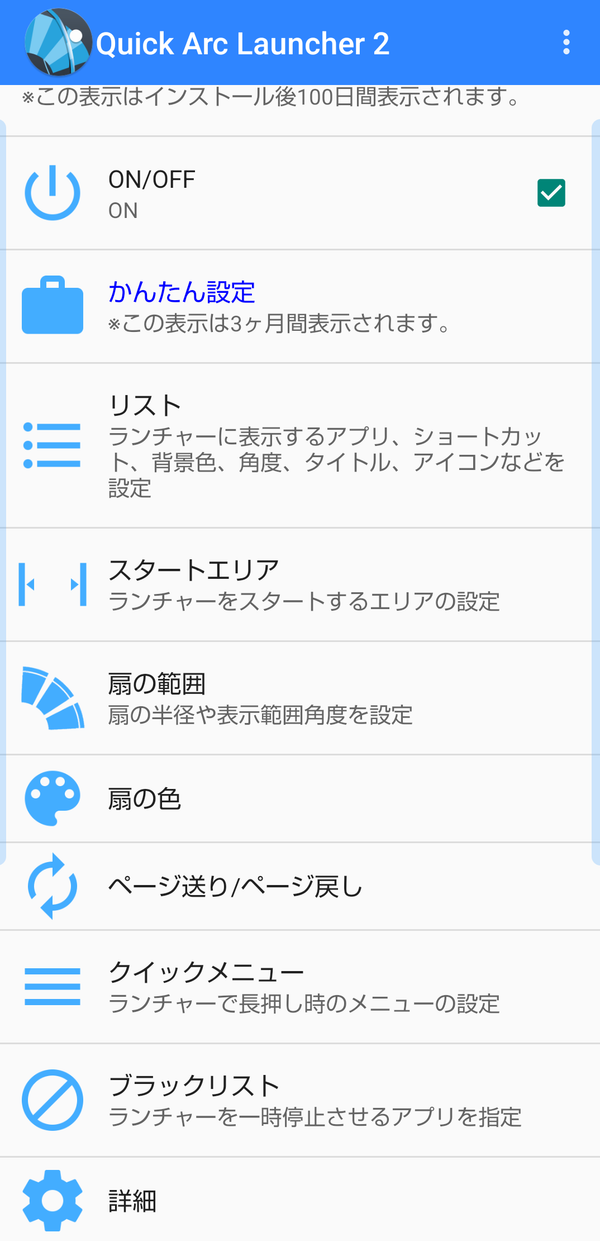Screen dimensions: 600x1241
Task: Open the ブラックリスト row
Action: click(300, 1100)
